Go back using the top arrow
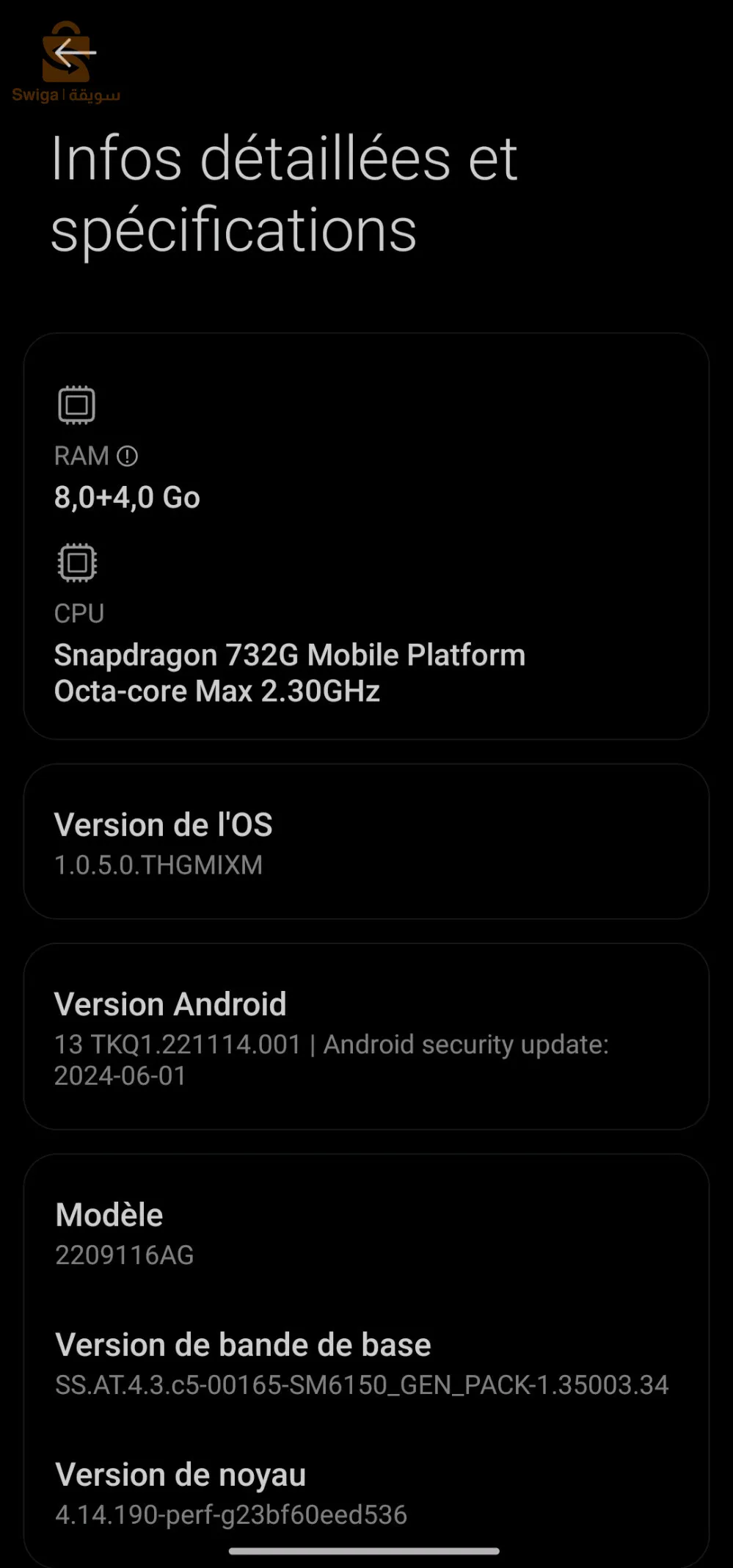 click(75, 53)
